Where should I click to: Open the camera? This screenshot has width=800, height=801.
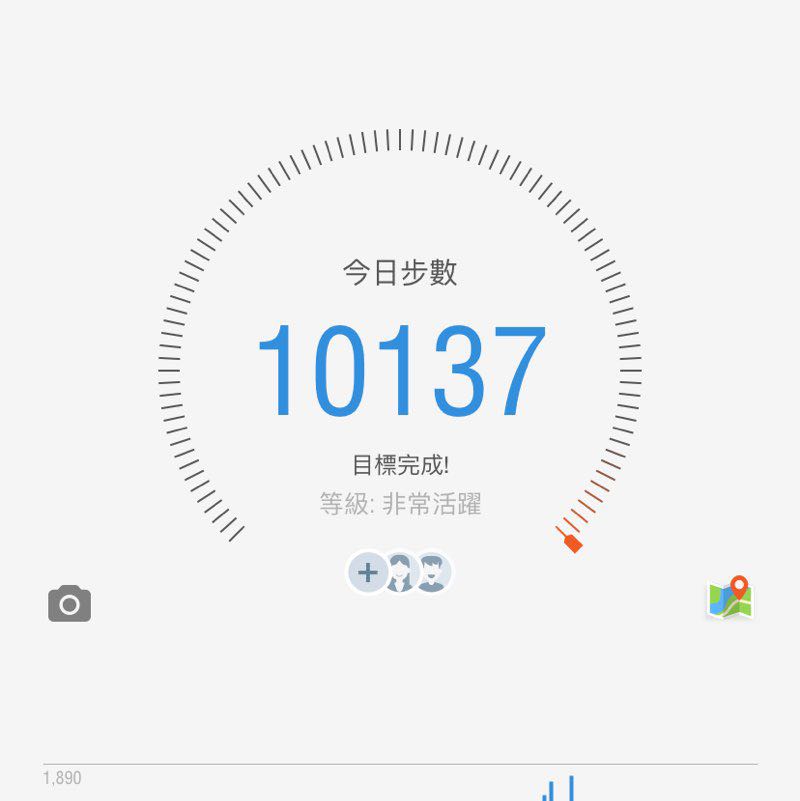point(69,602)
